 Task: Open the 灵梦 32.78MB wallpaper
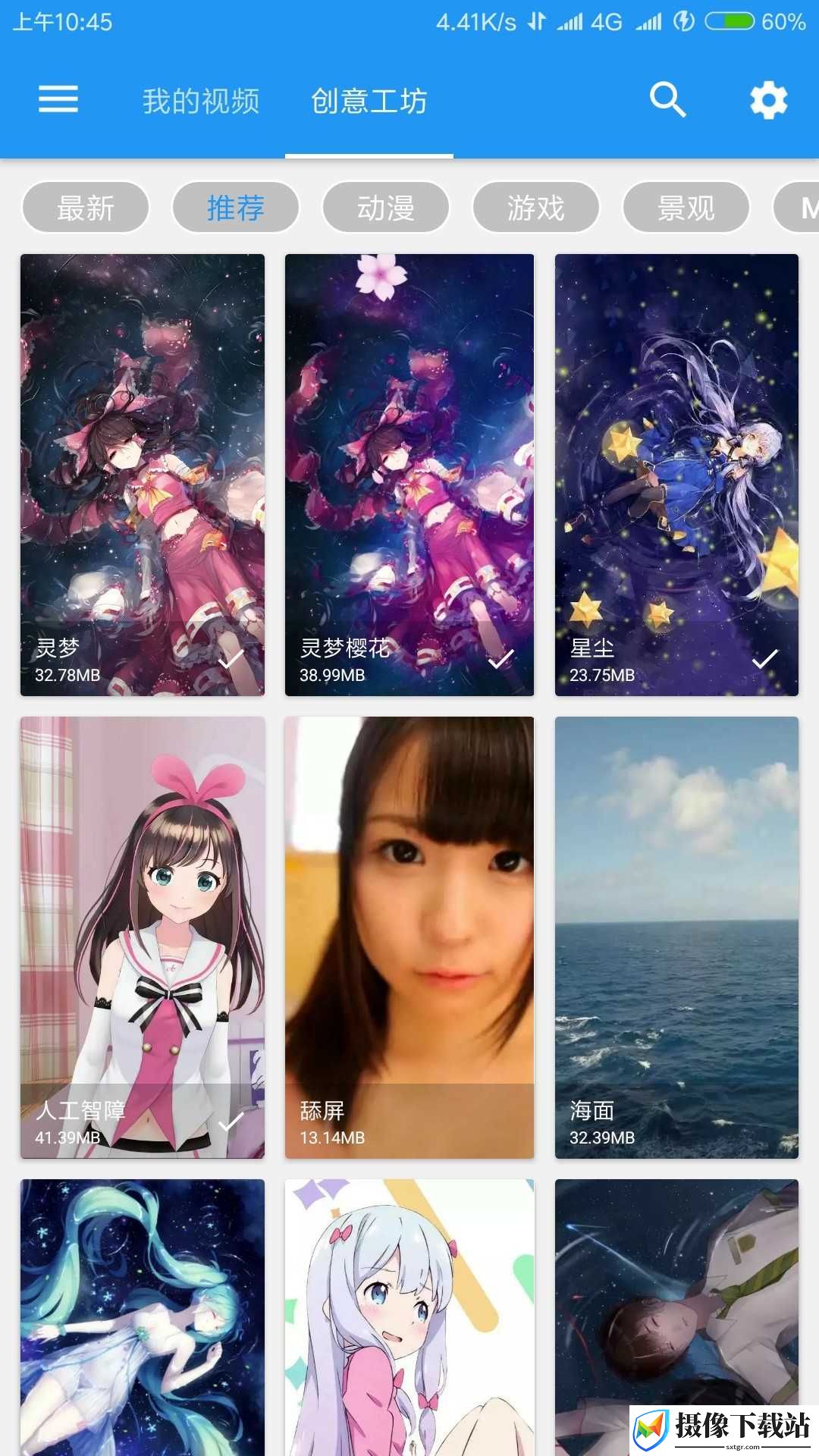(x=143, y=475)
